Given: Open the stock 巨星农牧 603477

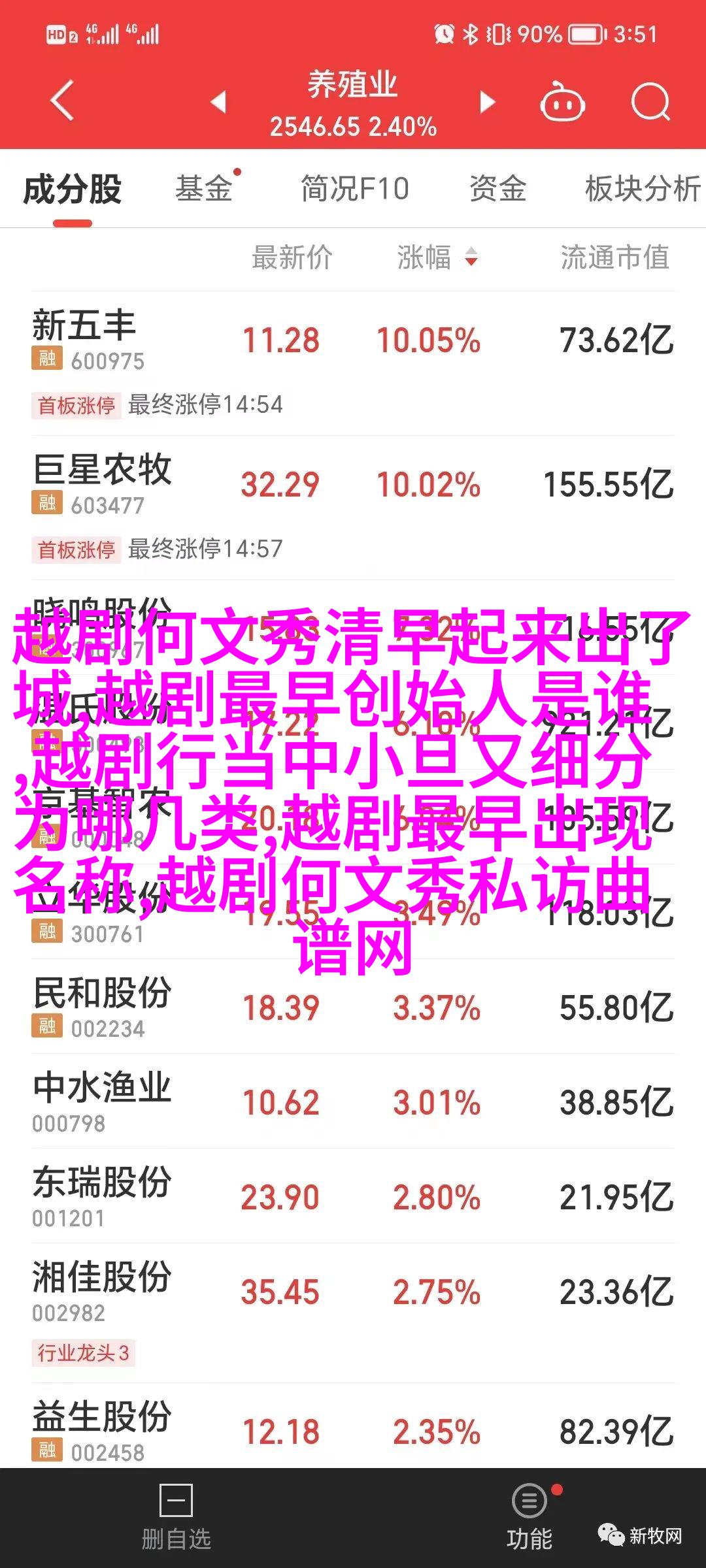Looking at the screenshot, I should tap(353, 485).
